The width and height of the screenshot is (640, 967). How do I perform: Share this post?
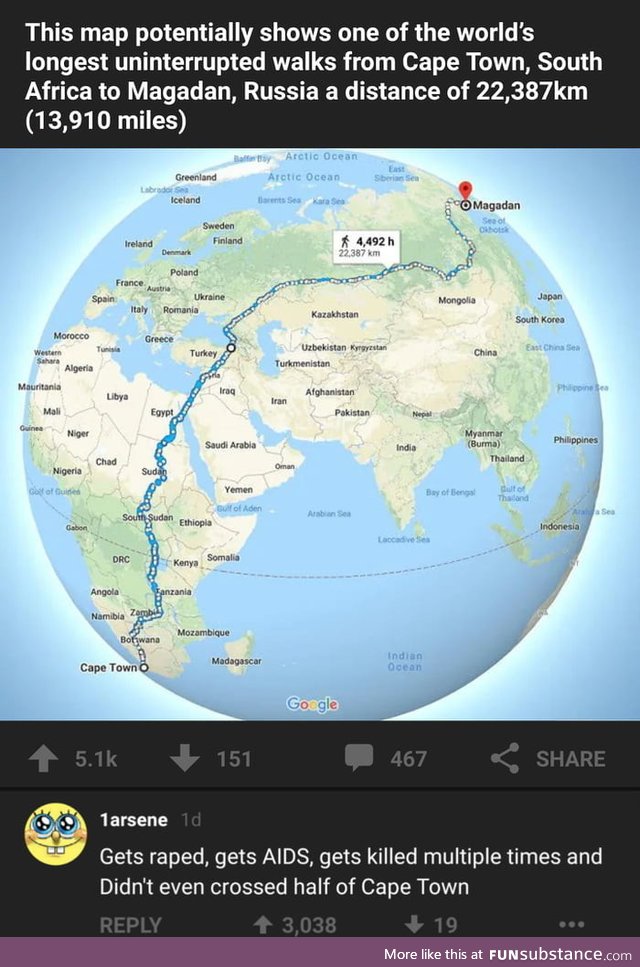pyautogui.click(x=507, y=759)
